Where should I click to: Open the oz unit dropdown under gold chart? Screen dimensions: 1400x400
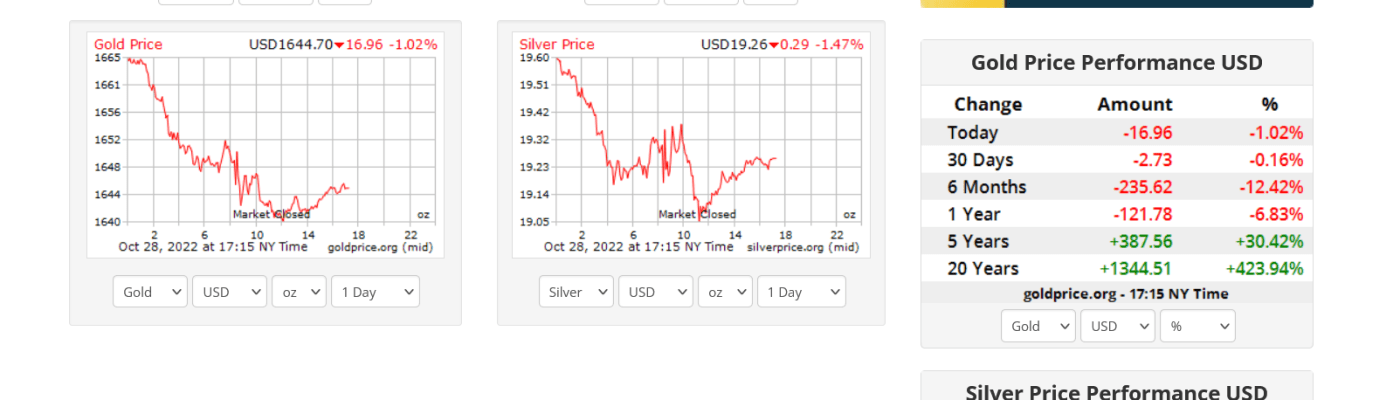point(299,292)
